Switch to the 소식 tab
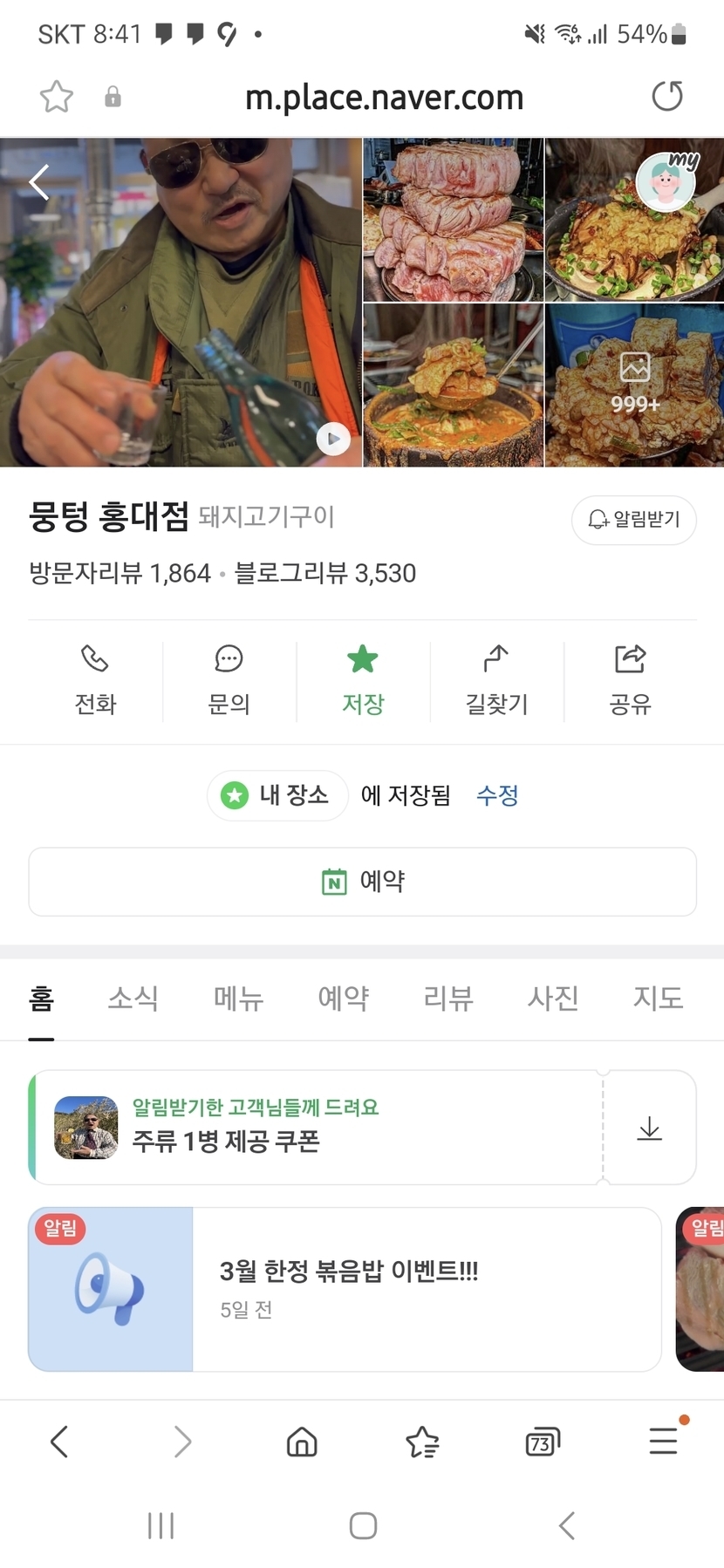Screen dimensions: 724x1568 tap(133, 998)
